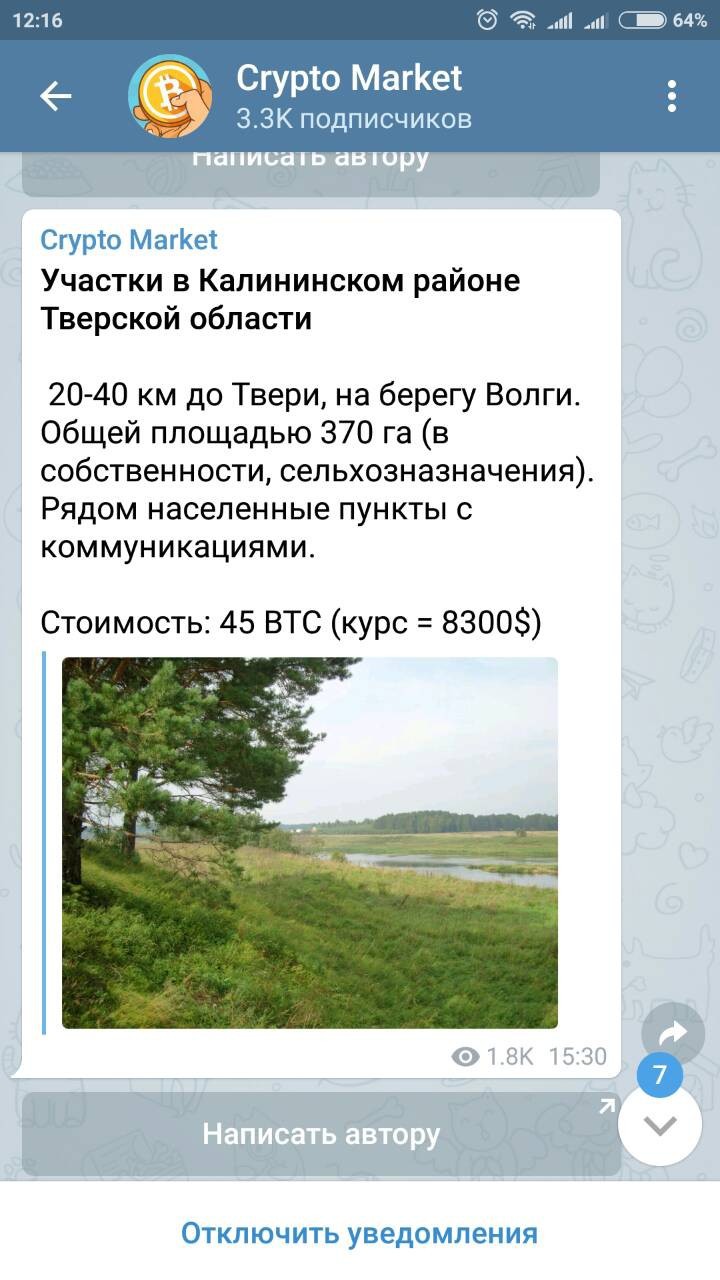This screenshot has height=1280, width=720.
Task: Go back using the arrow icon
Action: point(56,96)
